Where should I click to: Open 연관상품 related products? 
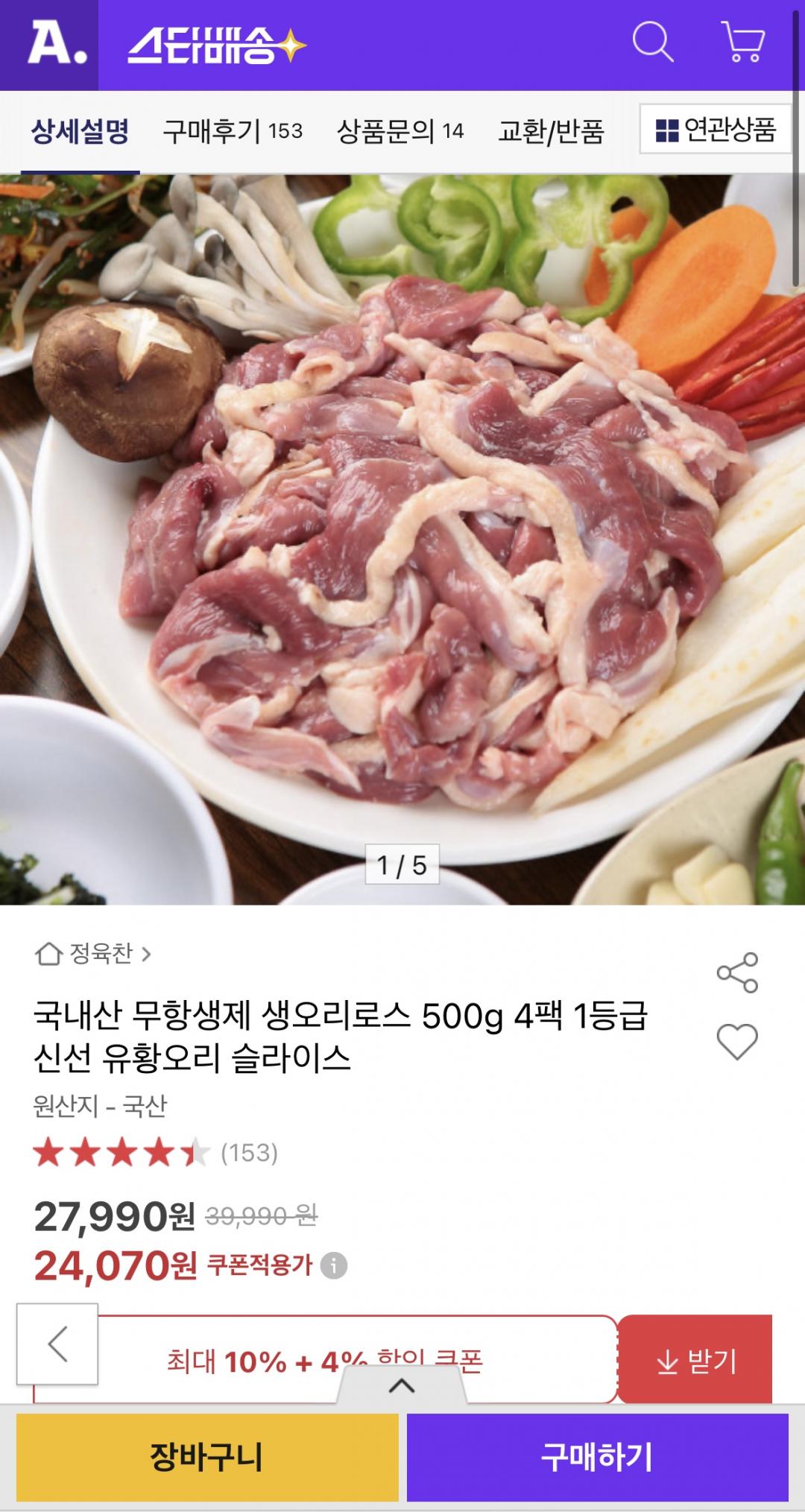(x=715, y=130)
